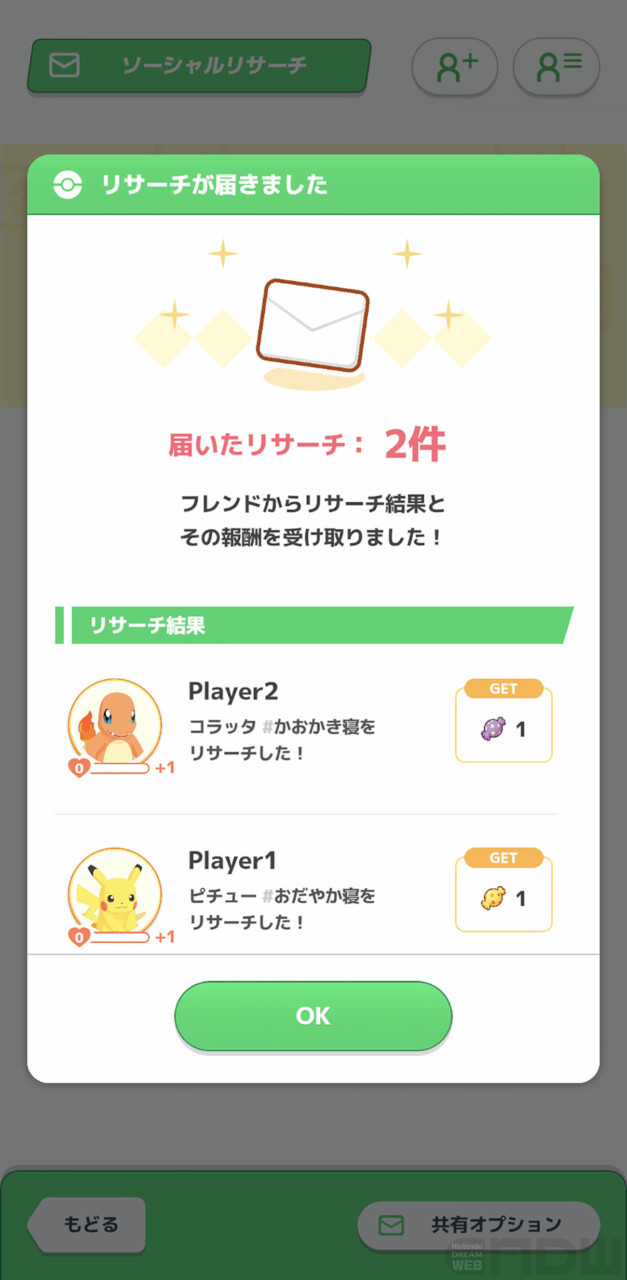The image size is (627, 1280).
Task: Open the friend list icon
Action: pos(556,67)
